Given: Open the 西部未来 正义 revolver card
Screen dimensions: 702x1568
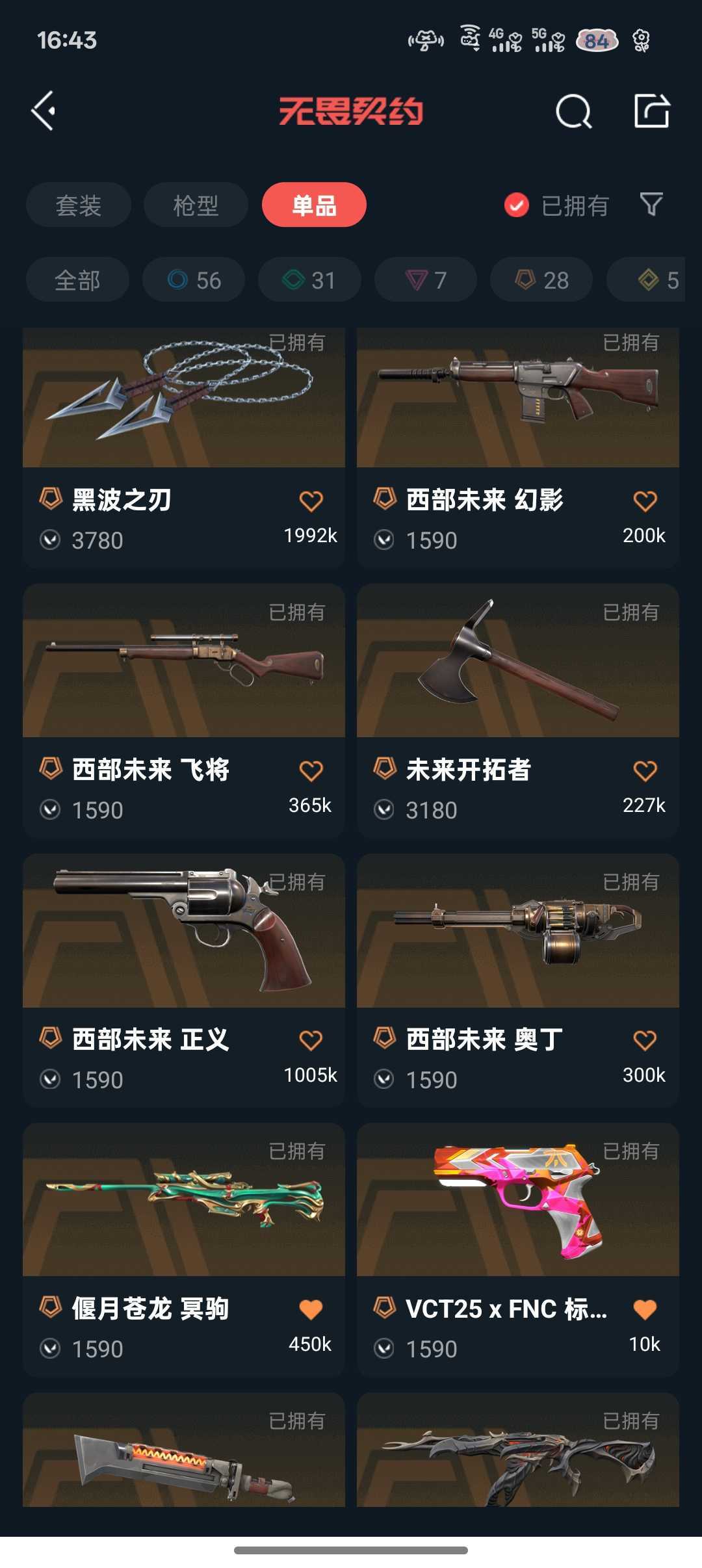Looking at the screenshot, I should (183, 936).
